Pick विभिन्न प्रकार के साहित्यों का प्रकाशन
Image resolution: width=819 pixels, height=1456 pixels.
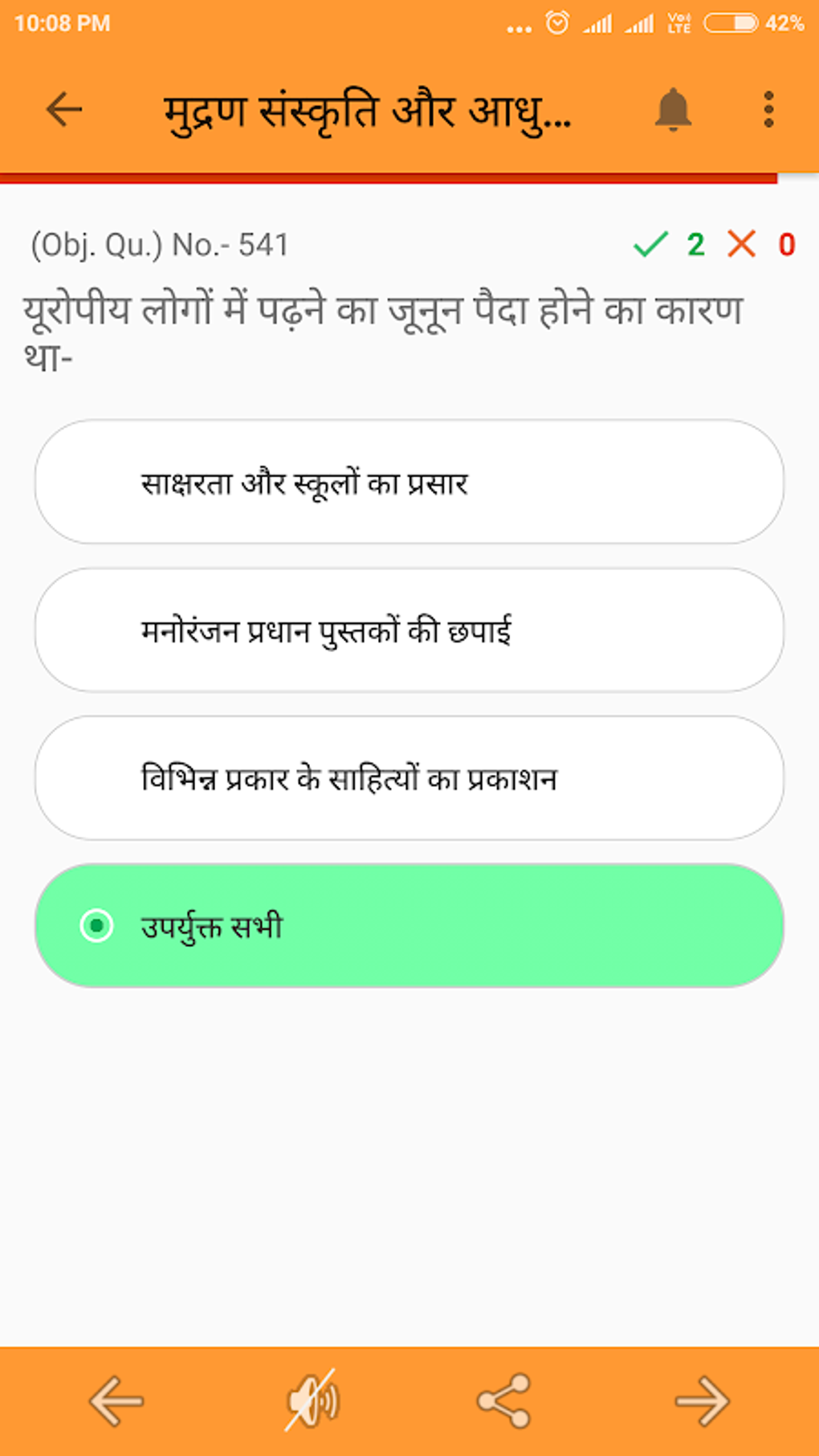coord(409,778)
